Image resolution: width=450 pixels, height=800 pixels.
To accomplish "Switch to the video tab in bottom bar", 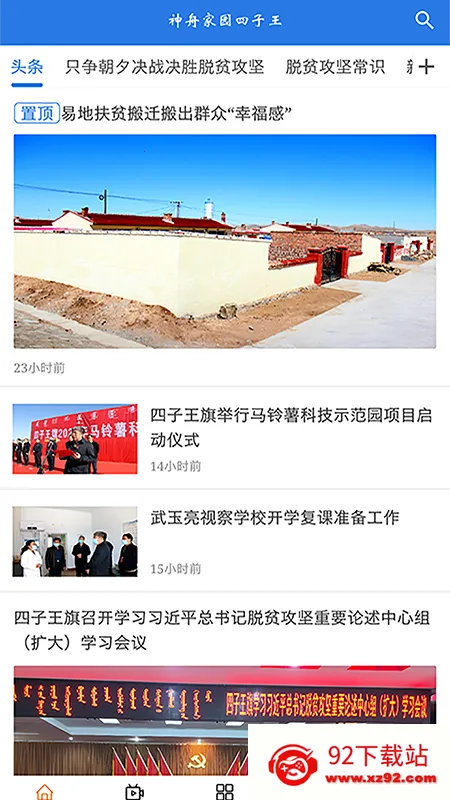I will click(135, 792).
